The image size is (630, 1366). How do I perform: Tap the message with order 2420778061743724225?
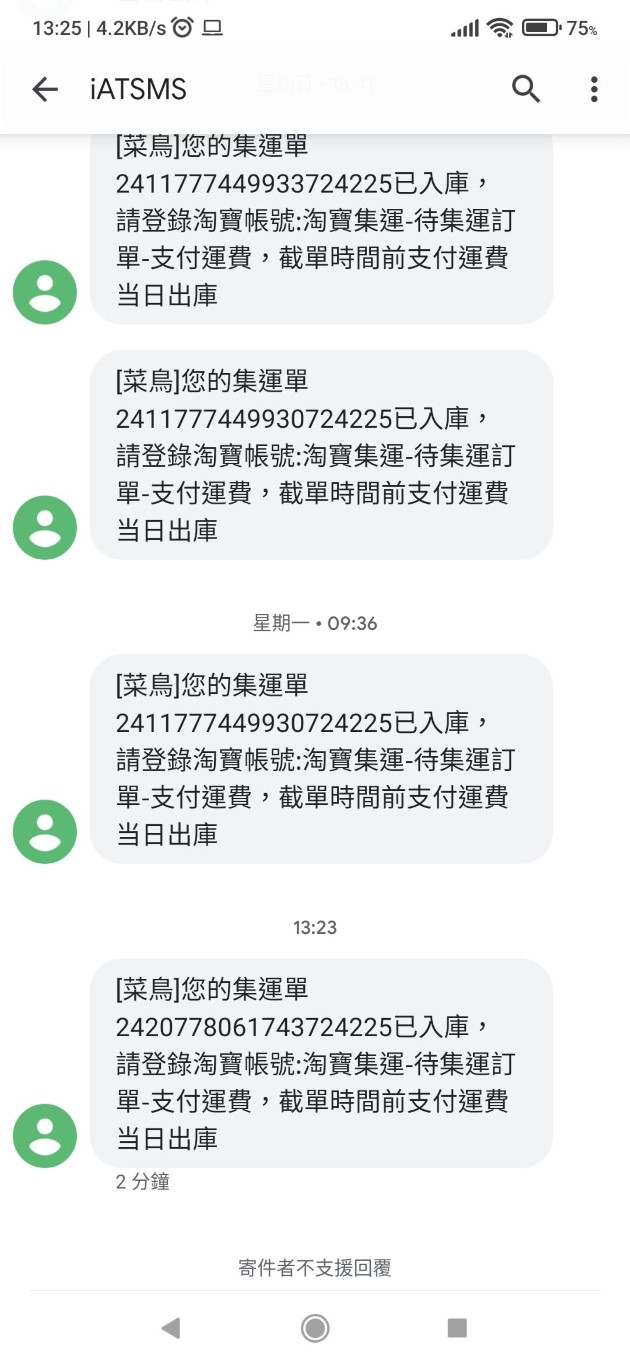point(320,1063)
